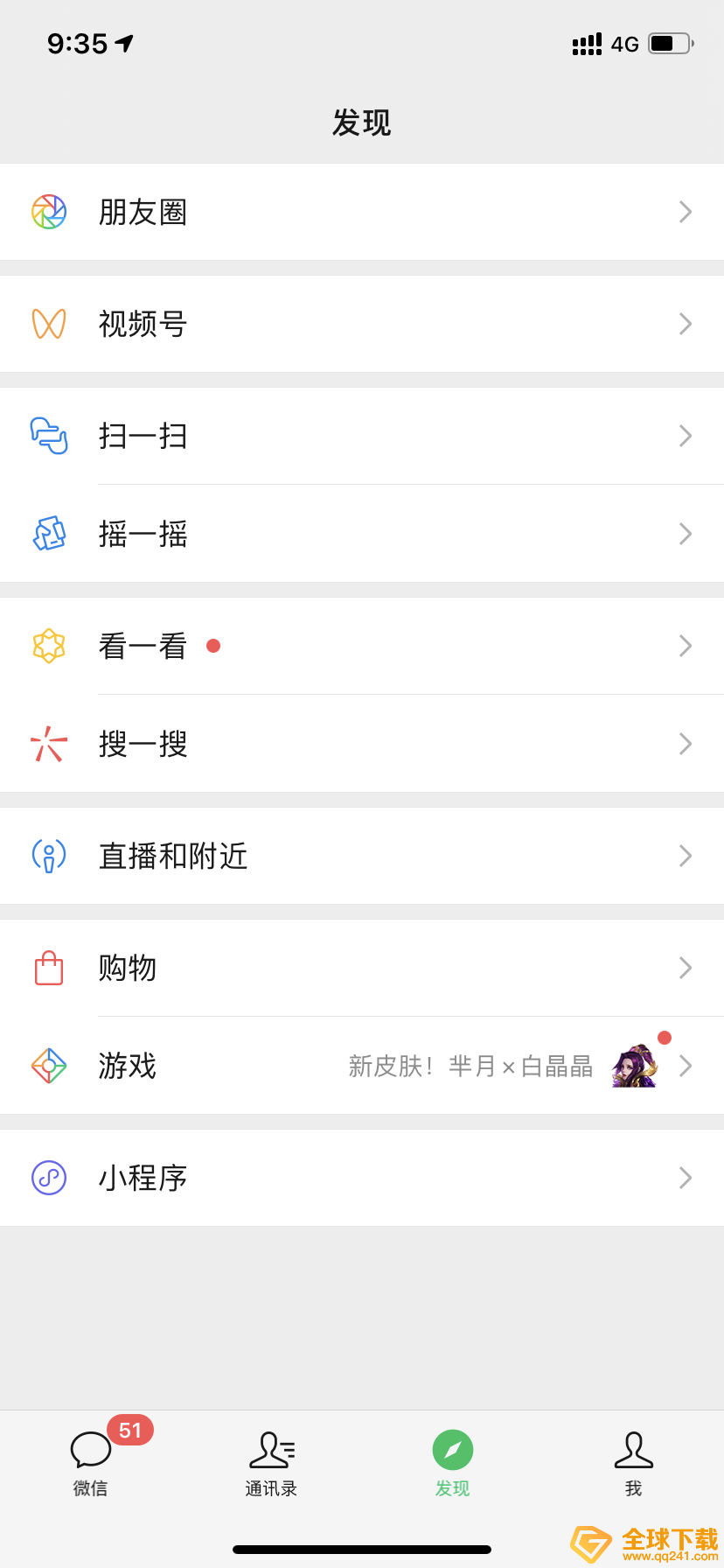The width and height of the screenshot is (724, 1568).
Task: Tap the Mini Programs (小程序) icon
Action: point(50,1178)
